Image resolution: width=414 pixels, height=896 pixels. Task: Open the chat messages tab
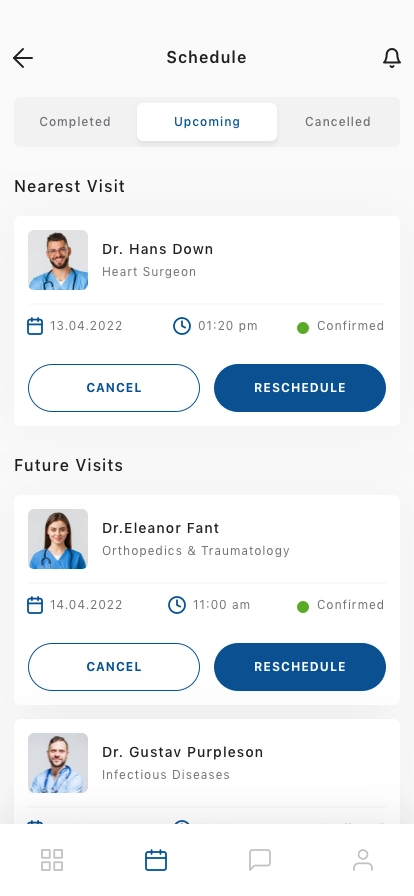pyautogui.click(x=260, y=860)
